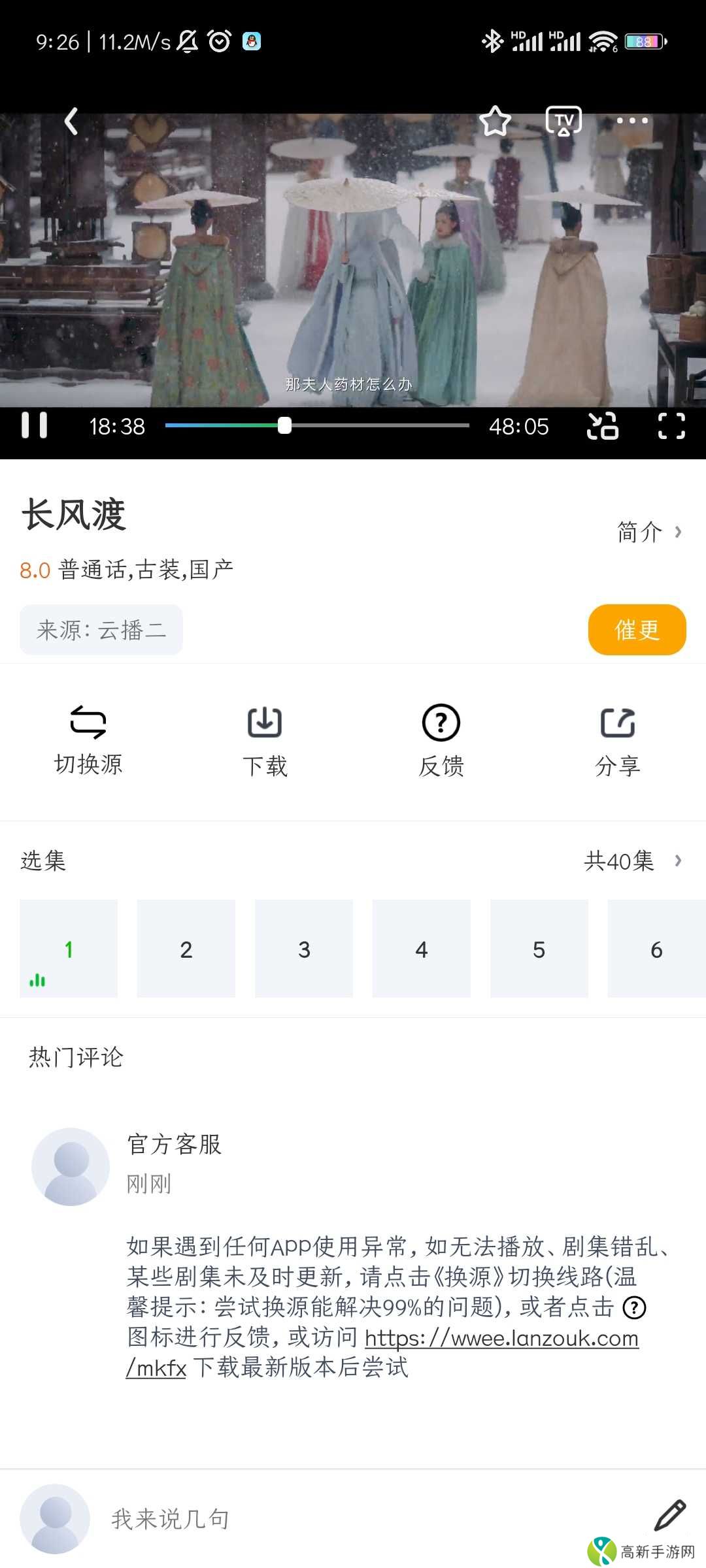This screenshot has height=1568, width=706.
Task: Go back with the arrow at top left
Action: pos(71,122)
